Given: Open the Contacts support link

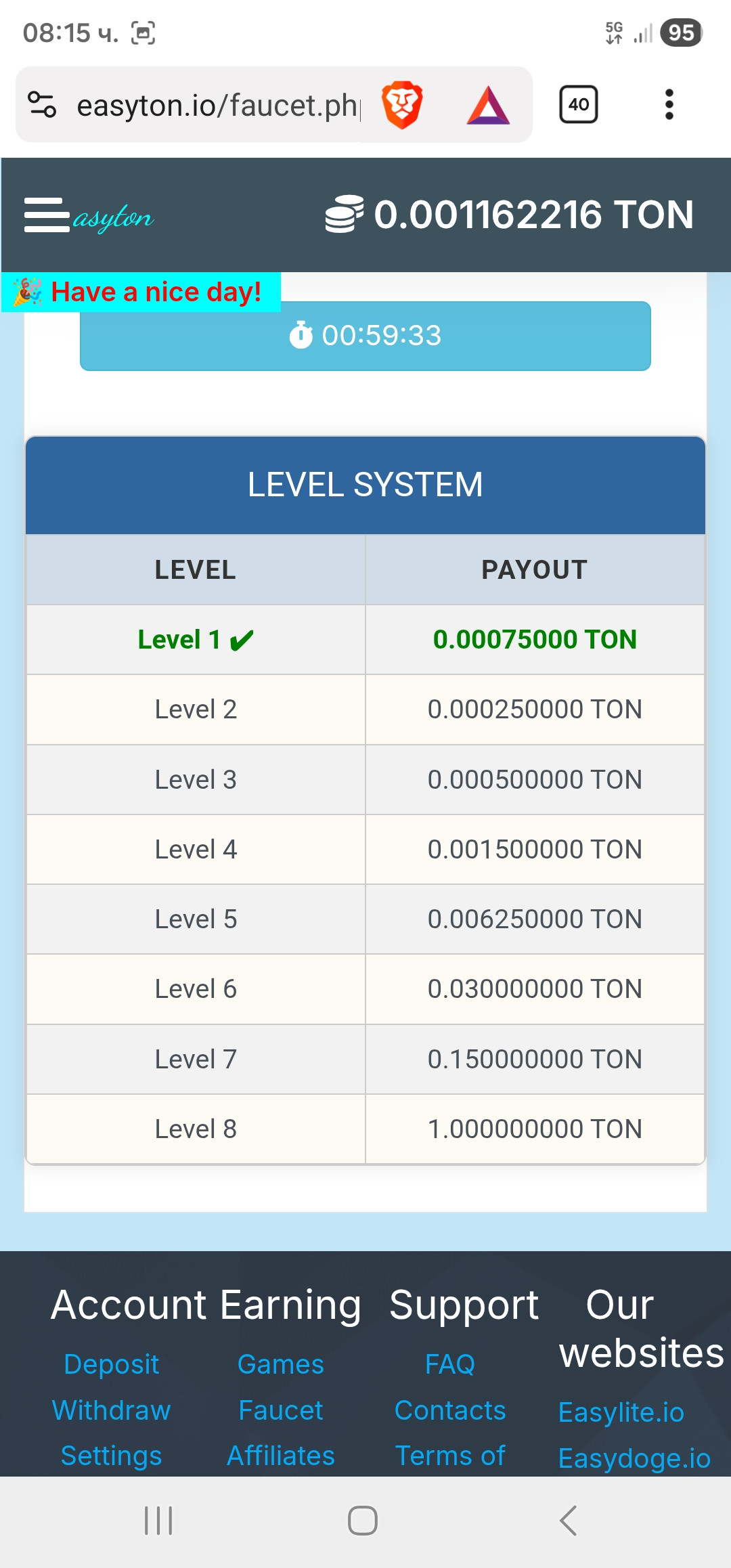Looking at the screenshot, I should tap(450, 1410).
